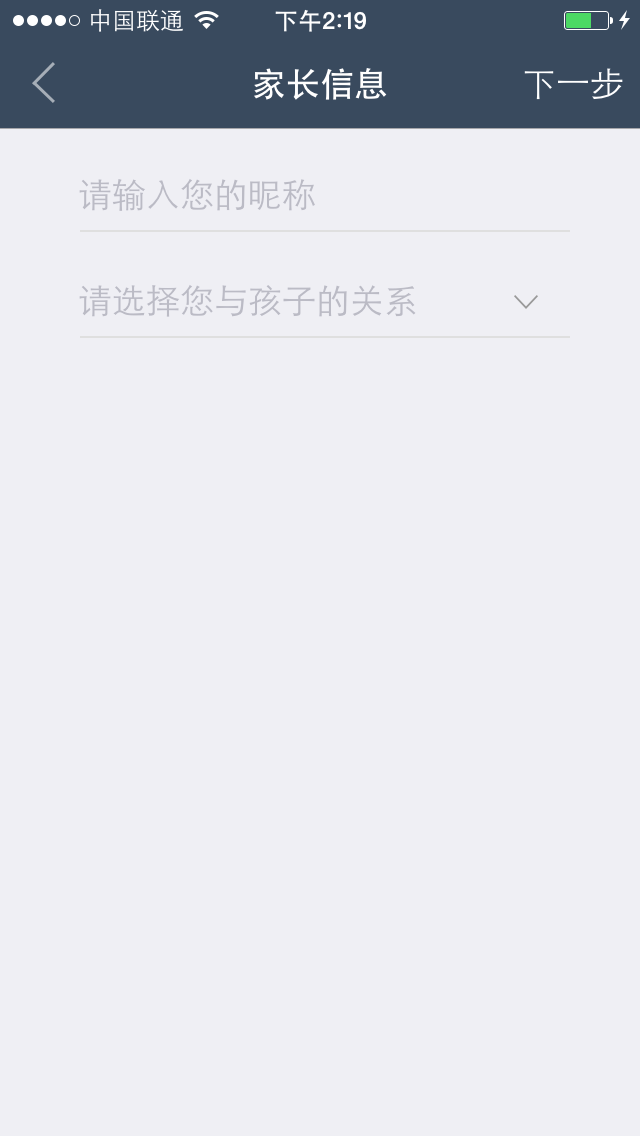Go back using the top-left arrow
The image size is (640, 1136).
tap(43, 83)
